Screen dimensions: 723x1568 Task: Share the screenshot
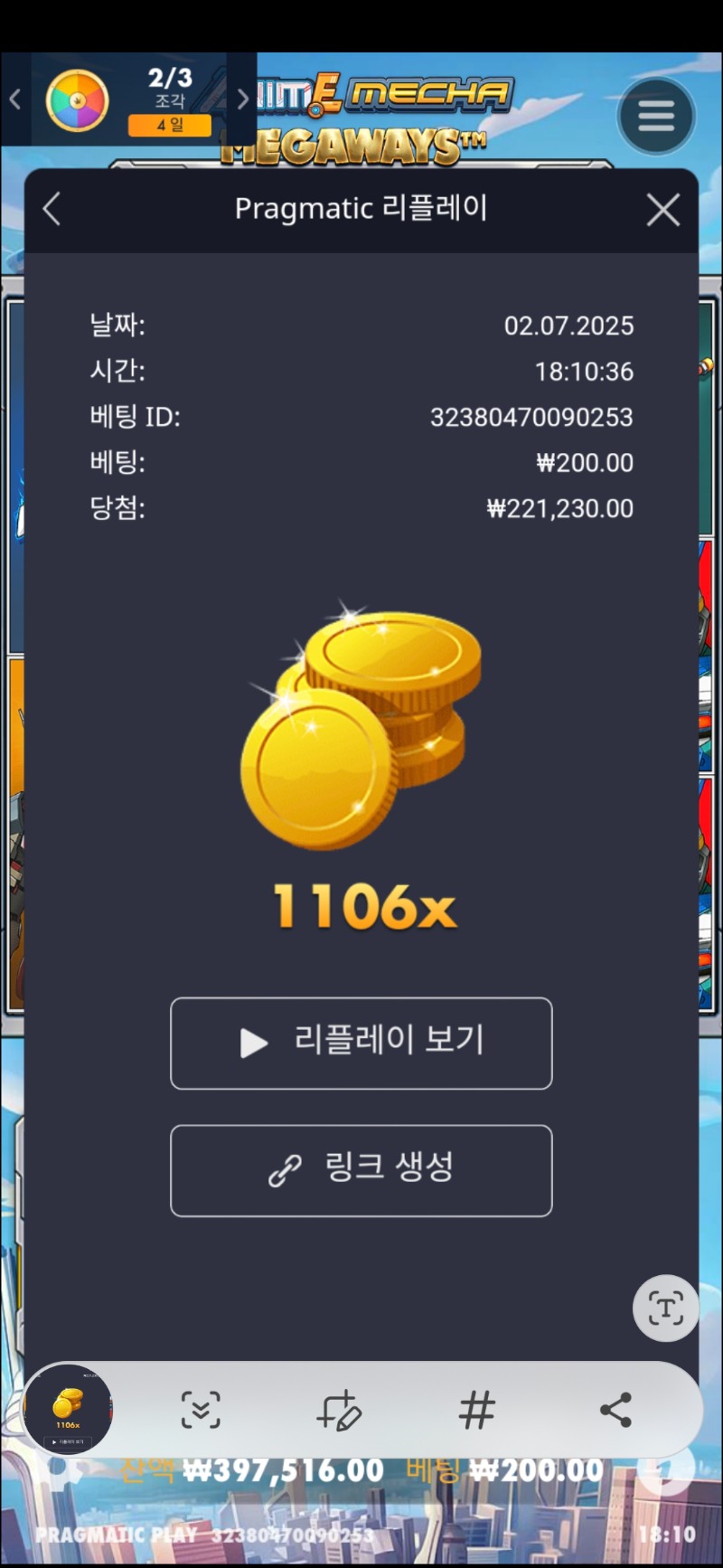point(615,1410)
